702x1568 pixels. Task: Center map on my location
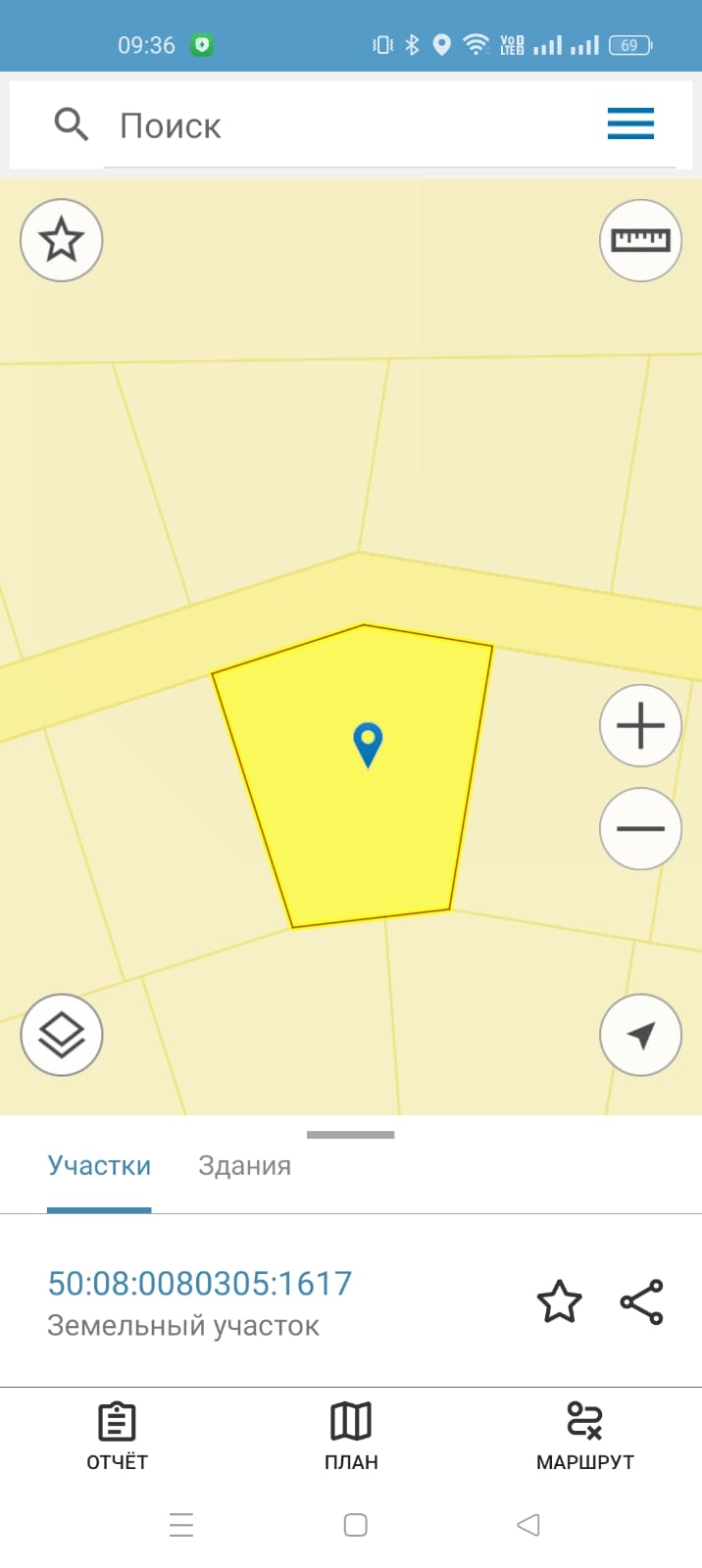point(640,1035)
